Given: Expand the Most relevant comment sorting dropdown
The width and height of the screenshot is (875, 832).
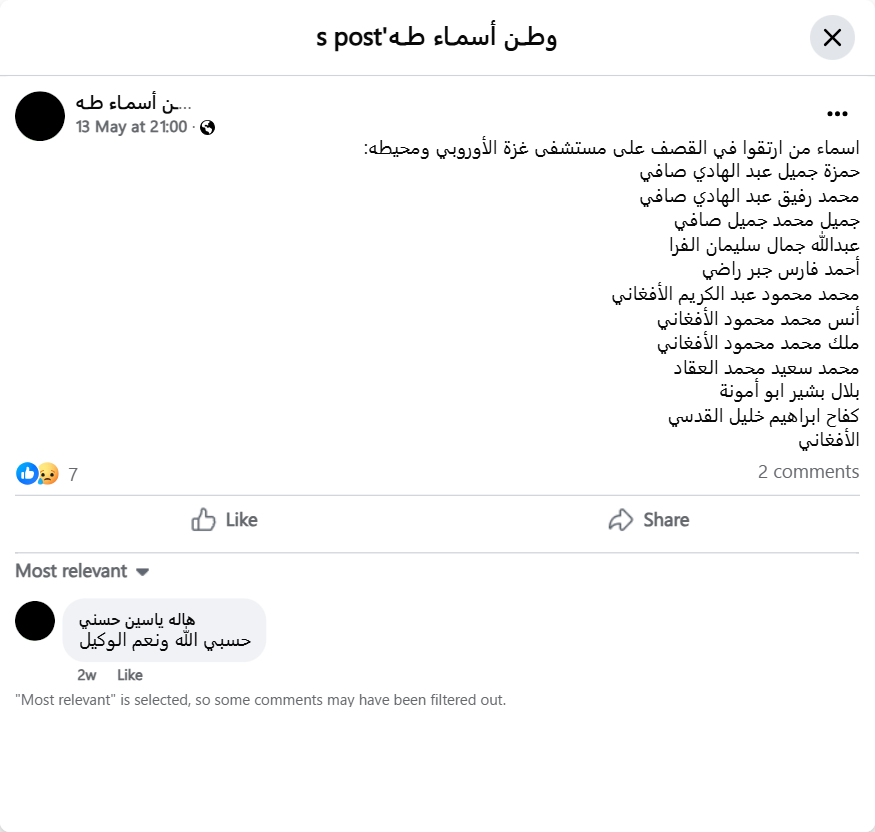Looking at the screenshot, I should tap(82, 571).
